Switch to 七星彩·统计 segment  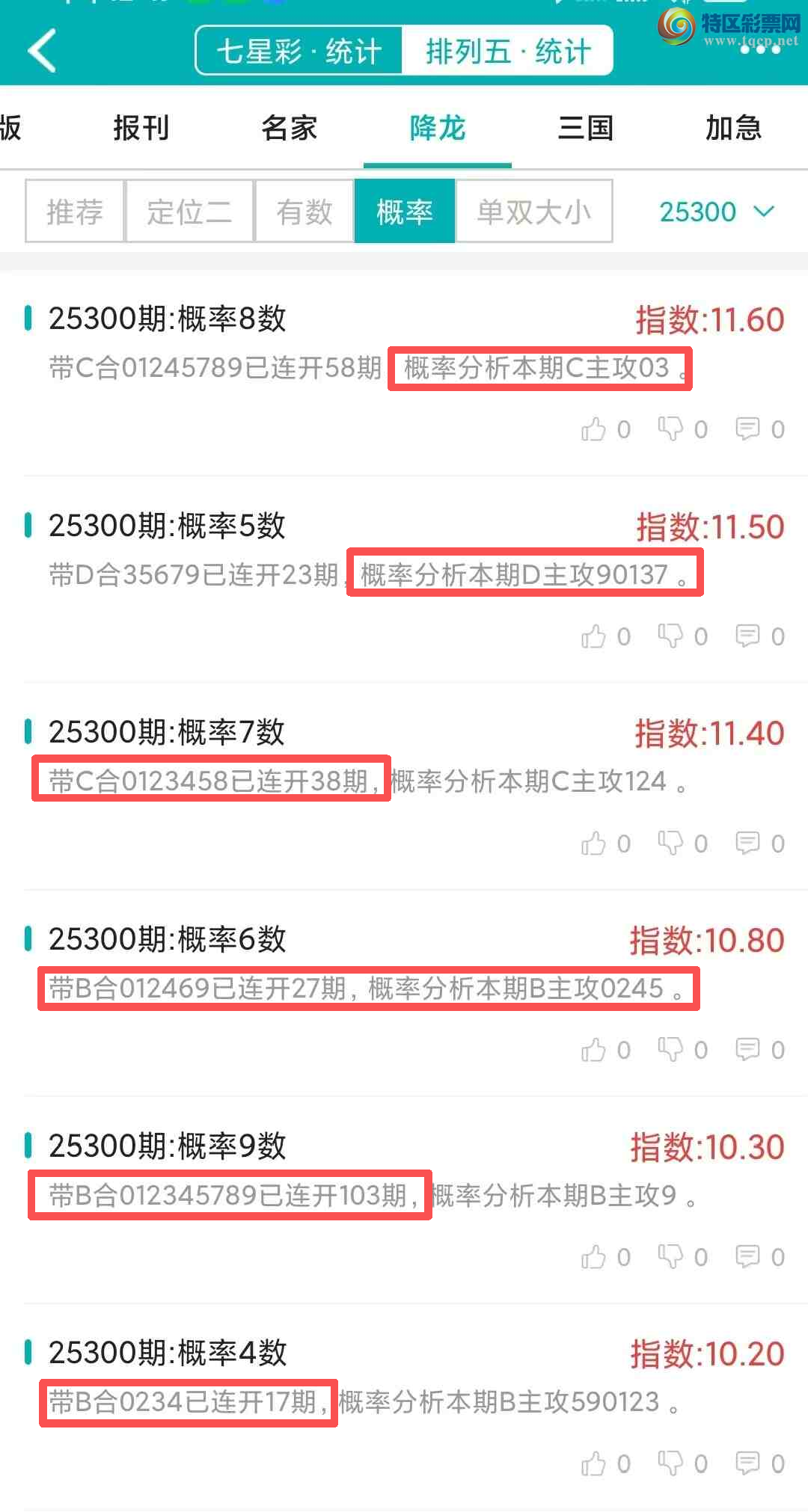[299, 51]
